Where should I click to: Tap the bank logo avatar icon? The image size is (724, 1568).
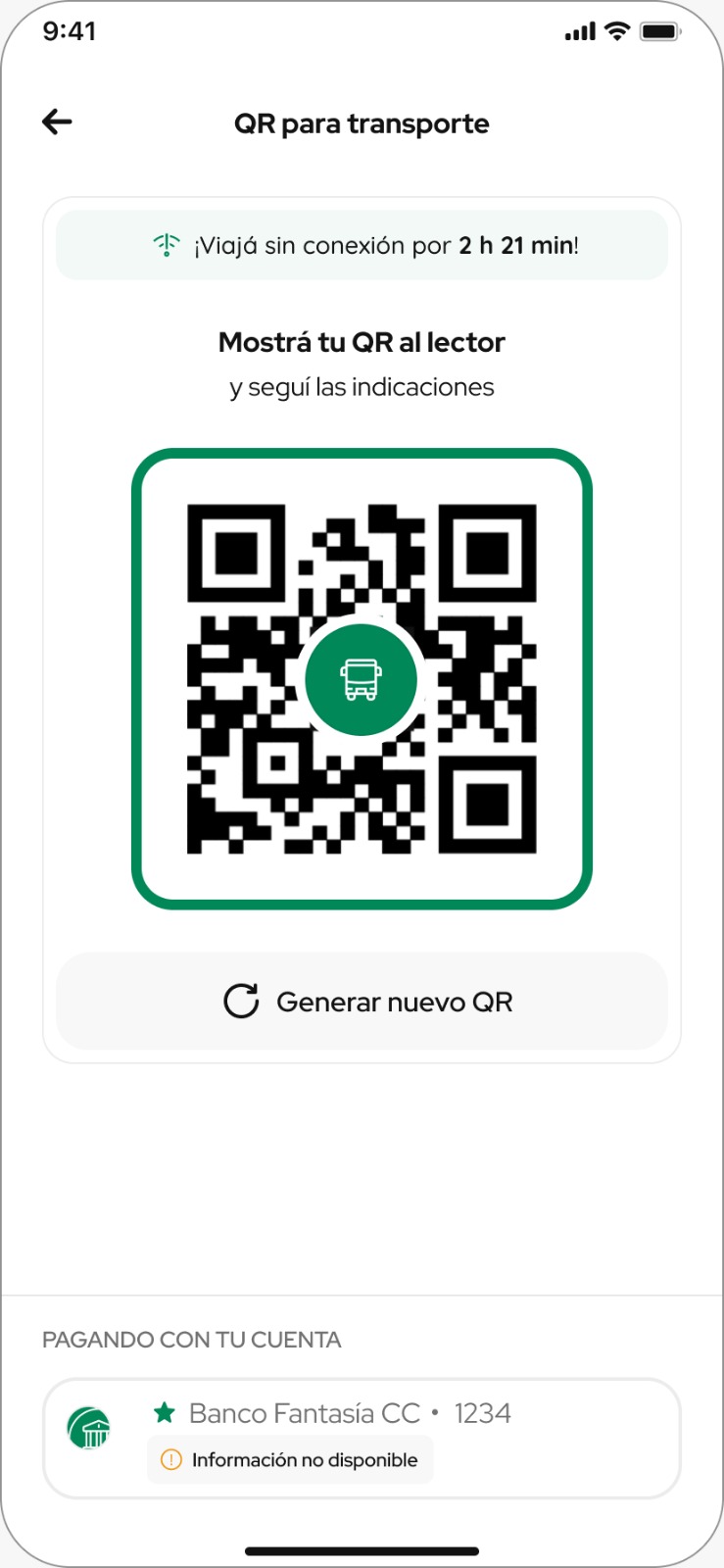coord(90,1430)
